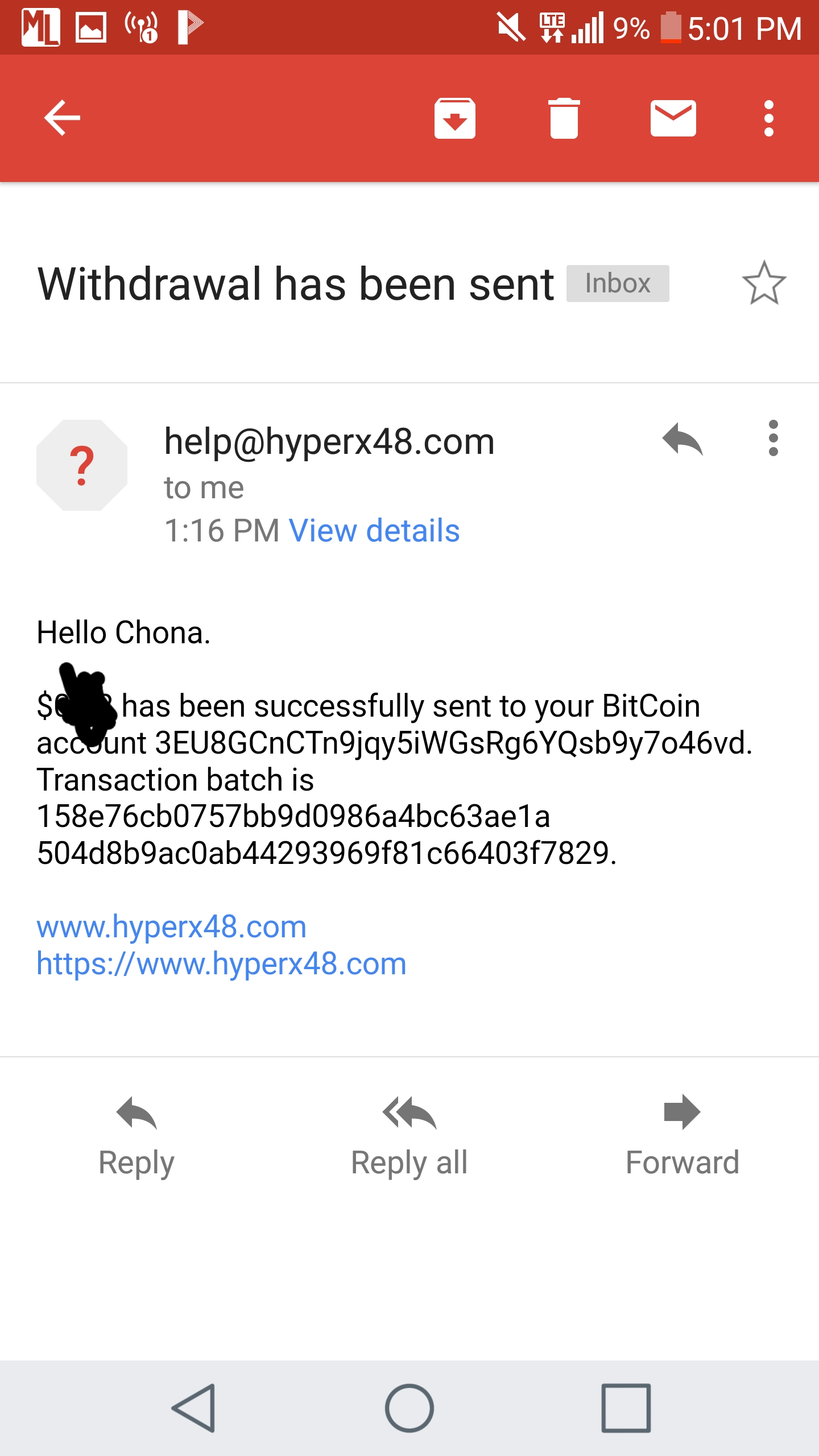Tap the reply arrow beside the sender address

(682, 439)
